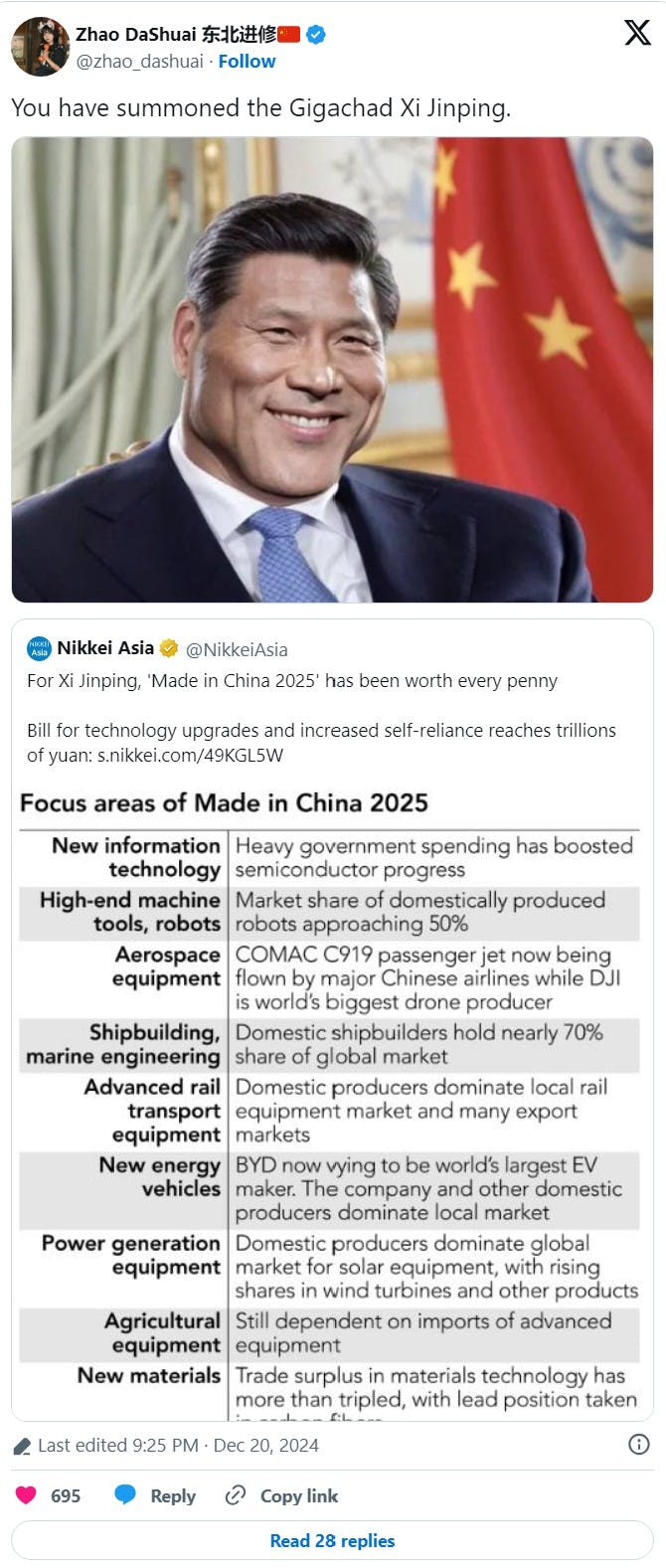Reply to this tweet
Screen dimensions: 666x1568
pos(155,1495)
